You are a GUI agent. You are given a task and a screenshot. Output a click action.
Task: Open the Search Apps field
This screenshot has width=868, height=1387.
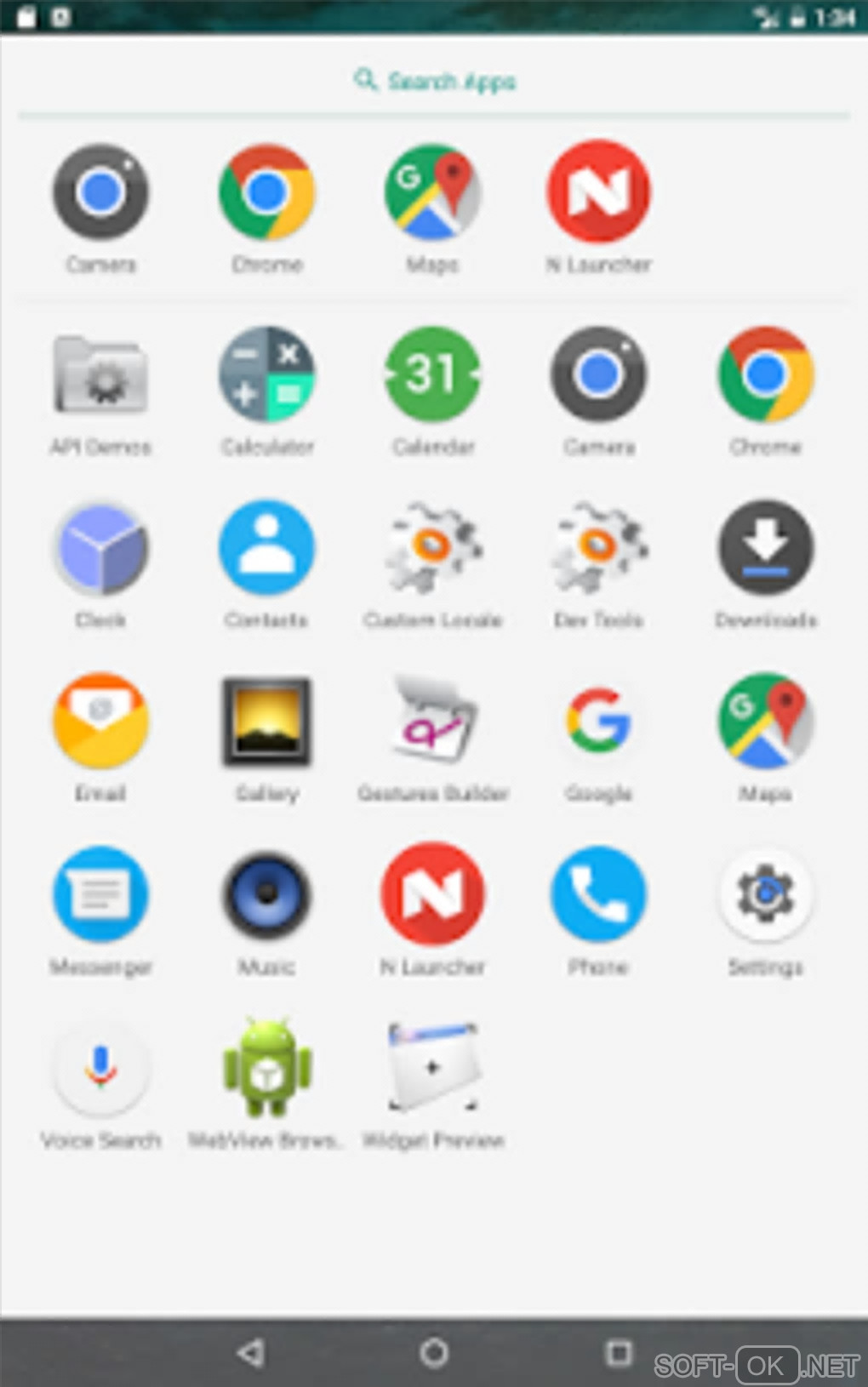coord(434,81)
